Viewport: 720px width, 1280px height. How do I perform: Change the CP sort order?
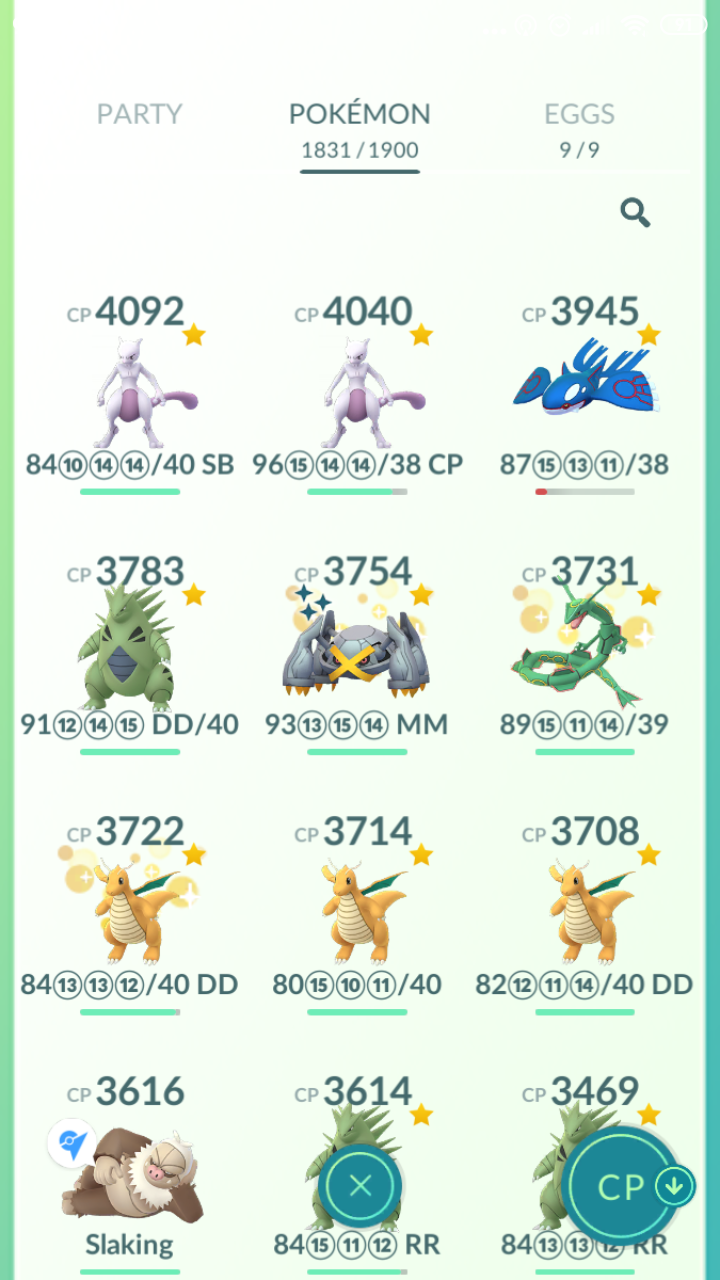click(x=628, y=1186)
